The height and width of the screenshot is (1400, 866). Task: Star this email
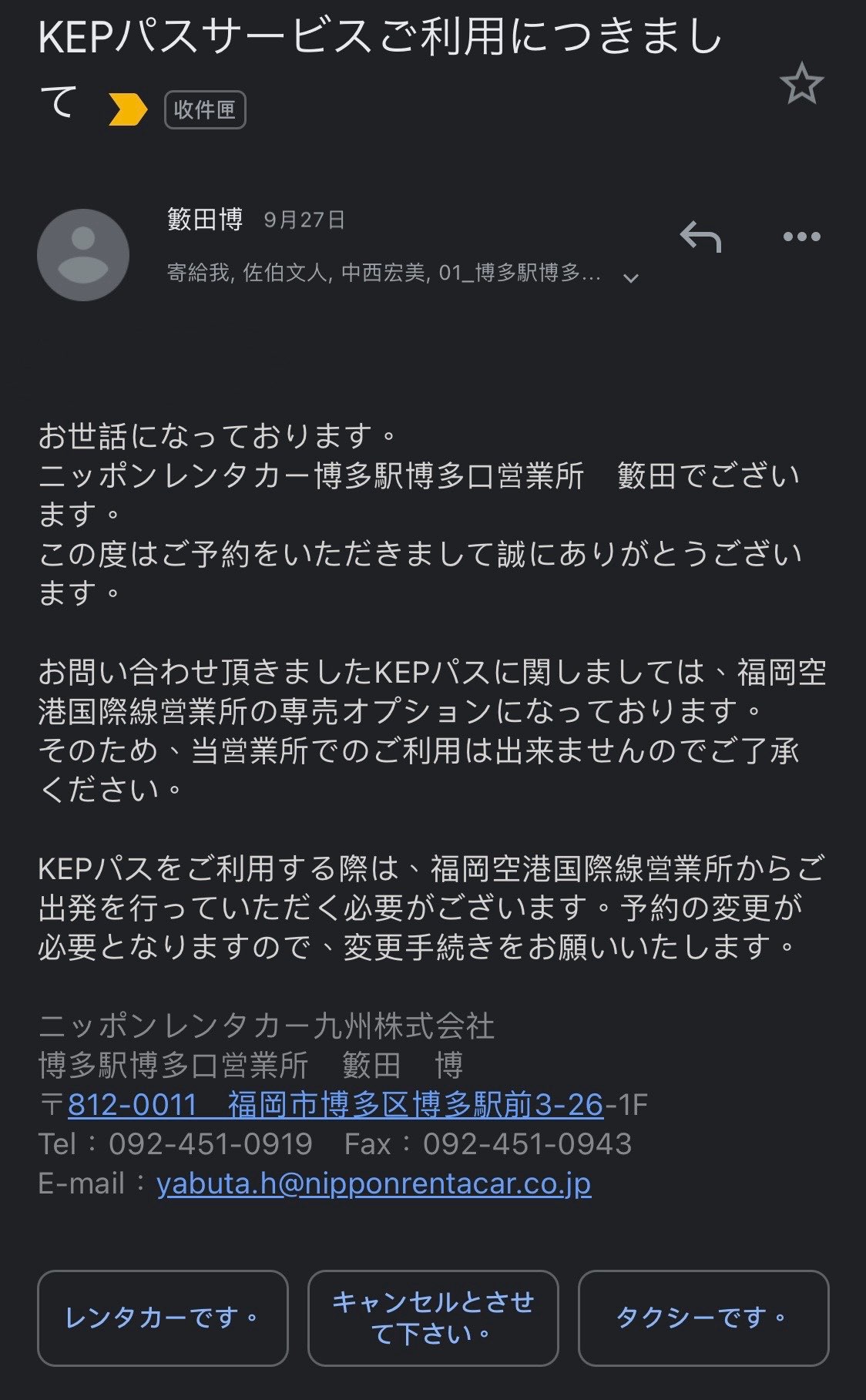(x=801, y=84)
